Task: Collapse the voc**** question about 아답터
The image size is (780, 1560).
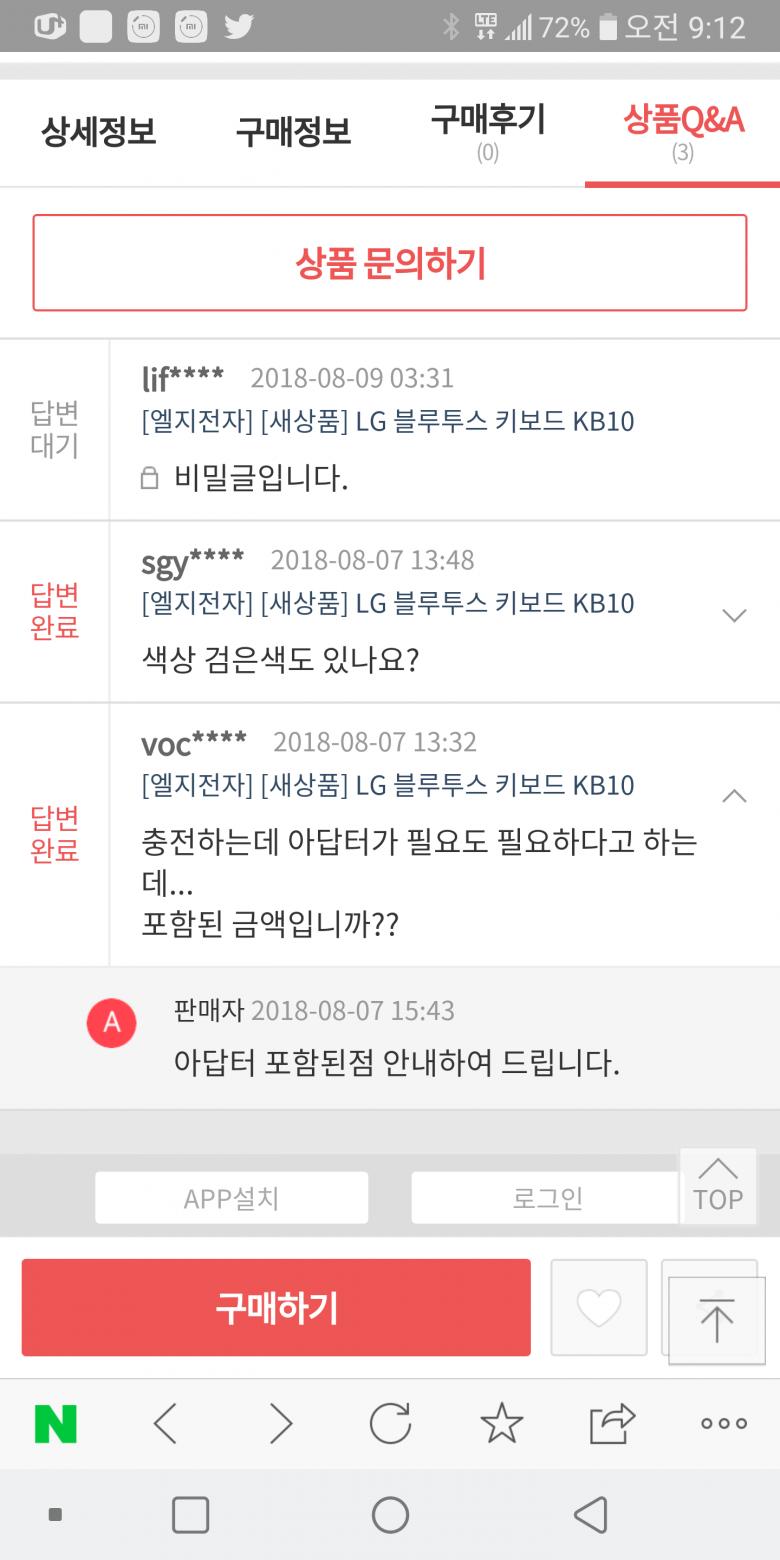Action: point(734,796)
